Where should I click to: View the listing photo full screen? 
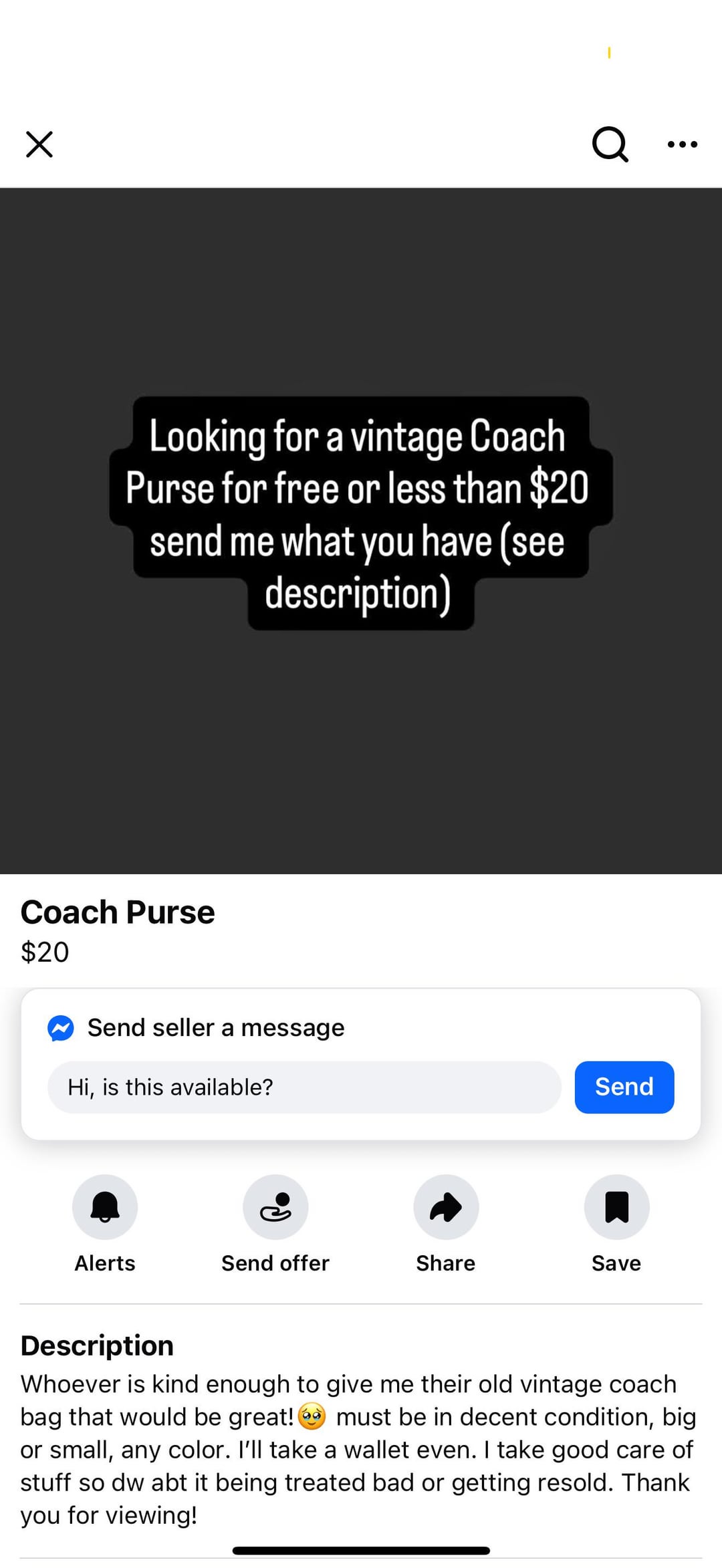point(361,530)
